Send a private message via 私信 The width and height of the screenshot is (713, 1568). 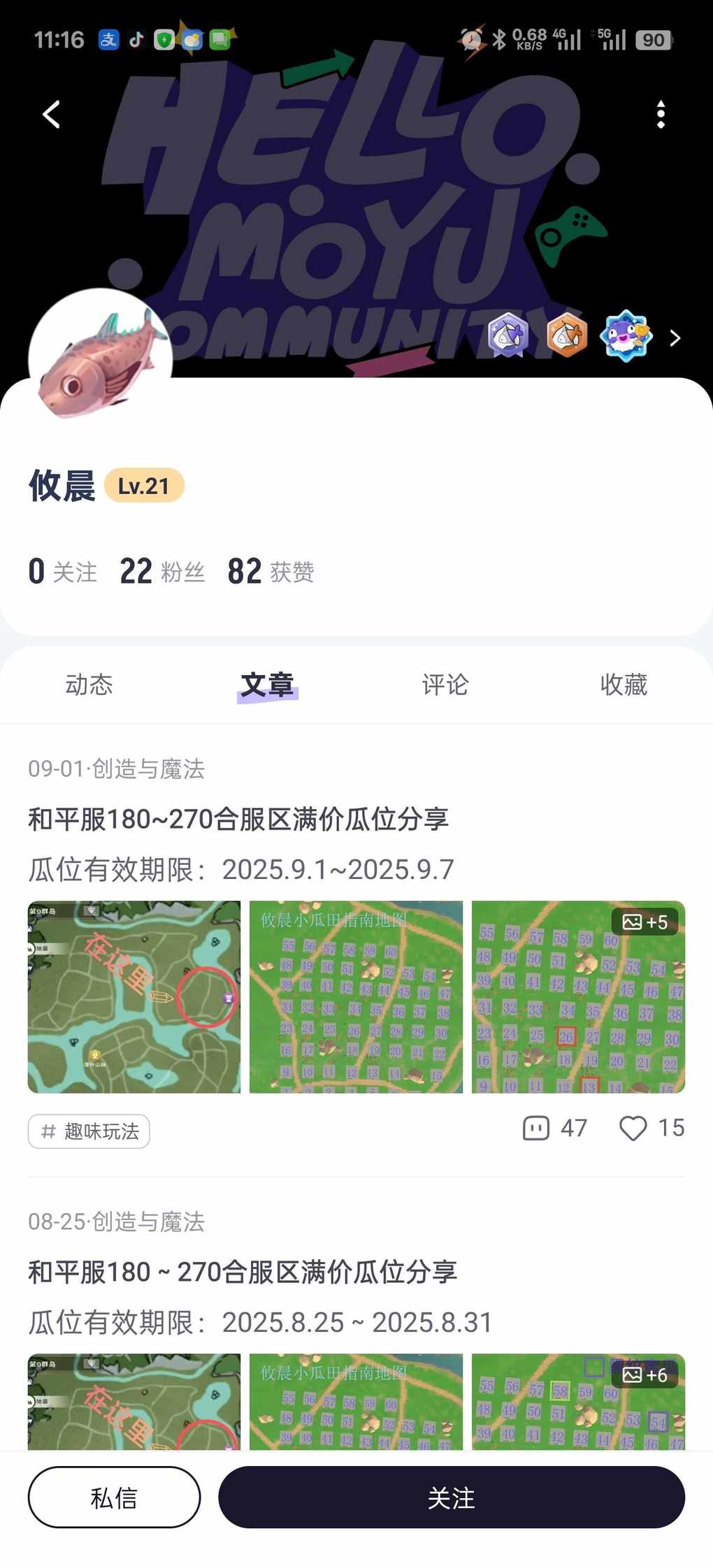pyautogui.click(x=114, y=1497)
